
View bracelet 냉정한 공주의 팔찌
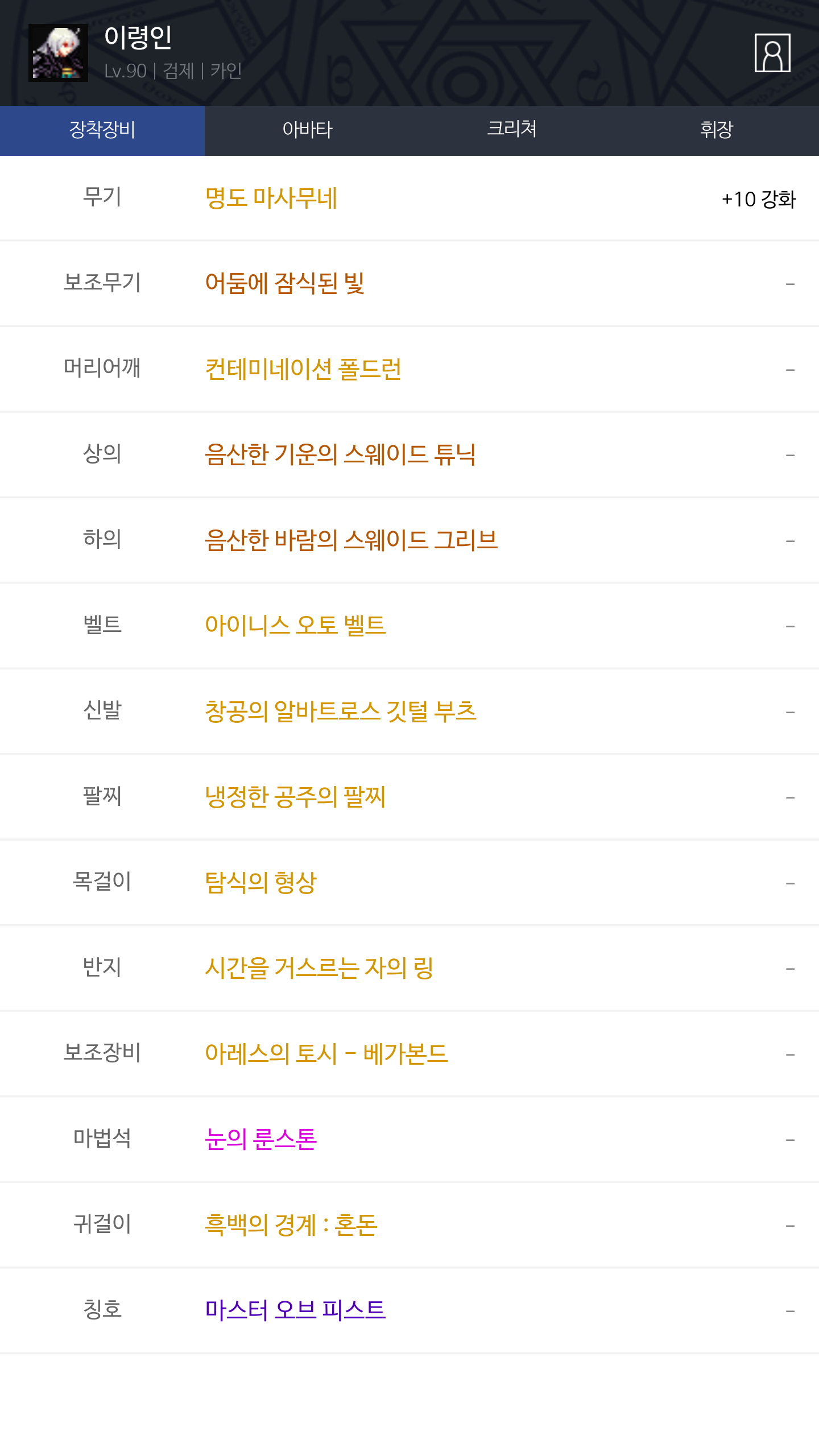pos(295,797)
